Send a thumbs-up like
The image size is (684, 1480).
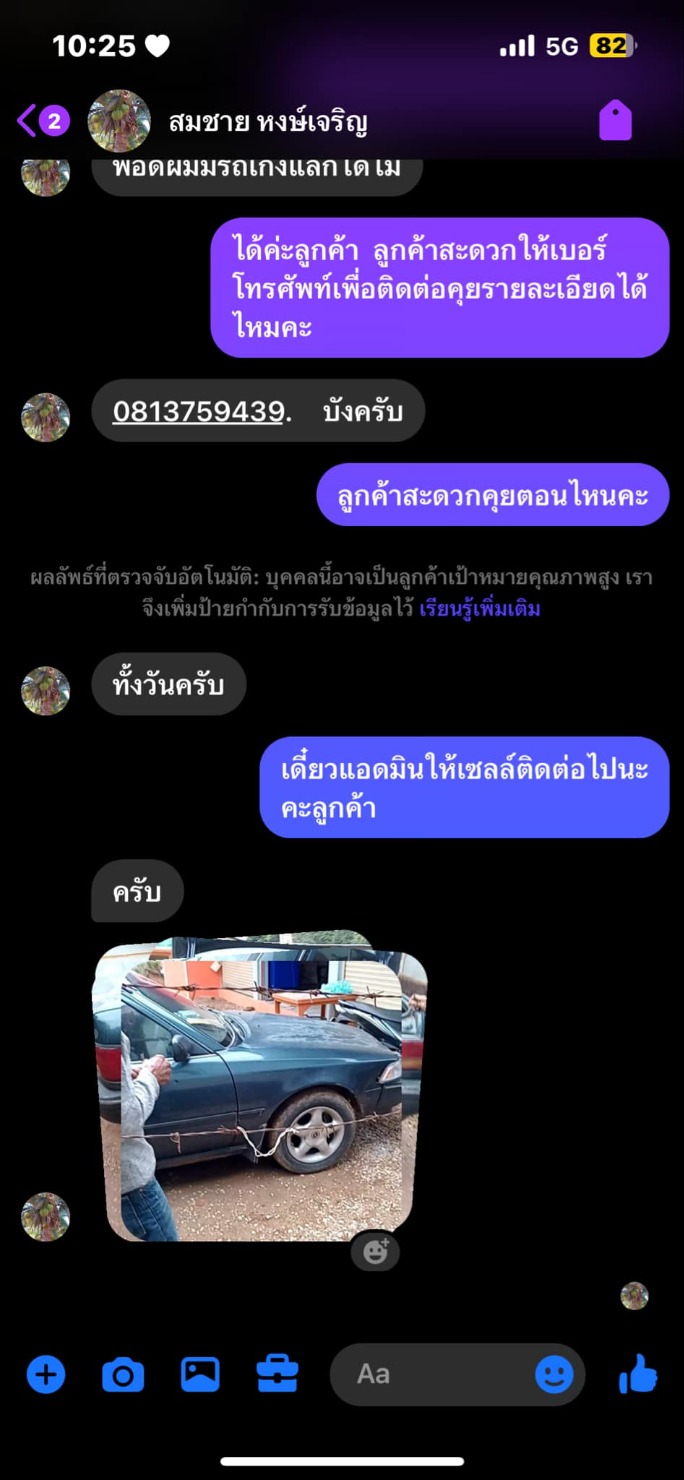click(x=638, y=1375)
